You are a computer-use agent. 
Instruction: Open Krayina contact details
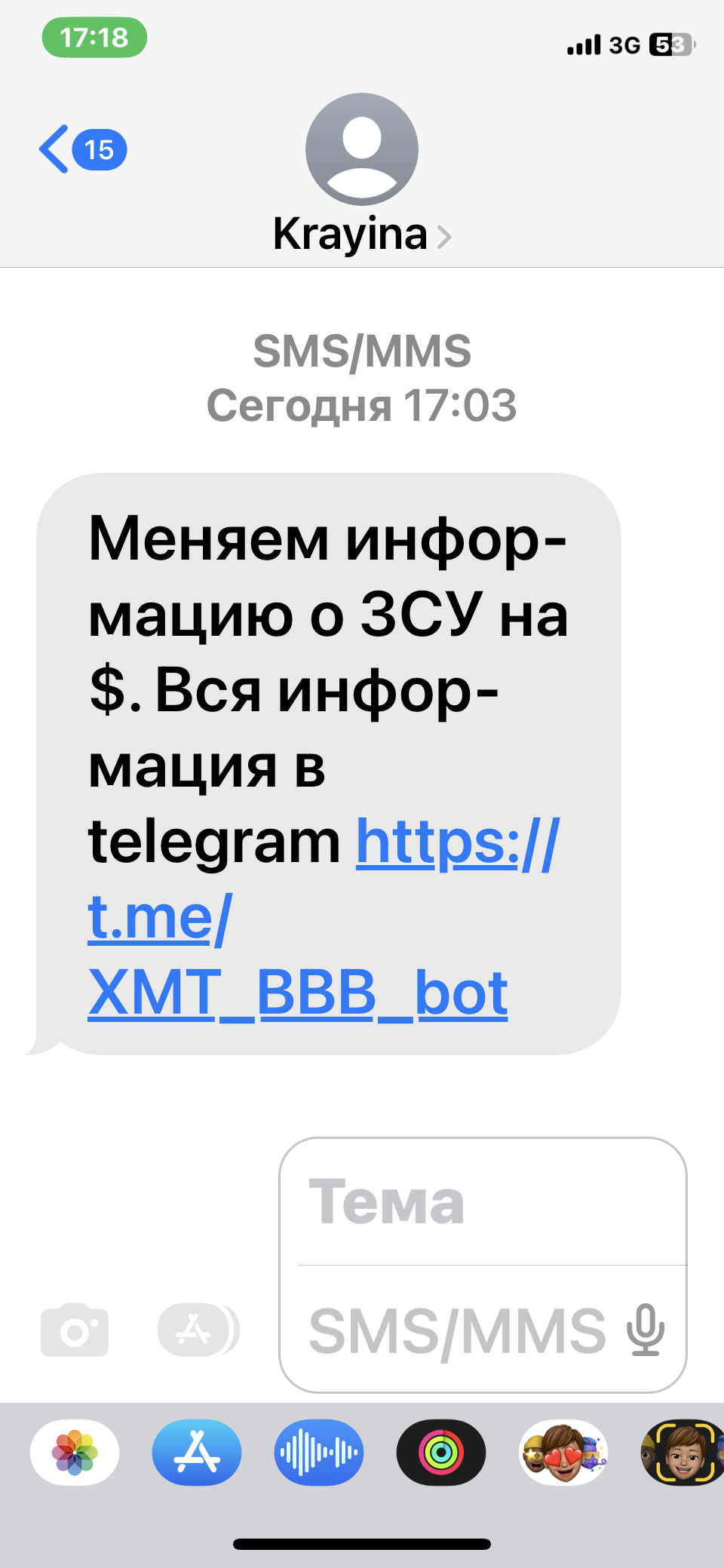point(362,234)
